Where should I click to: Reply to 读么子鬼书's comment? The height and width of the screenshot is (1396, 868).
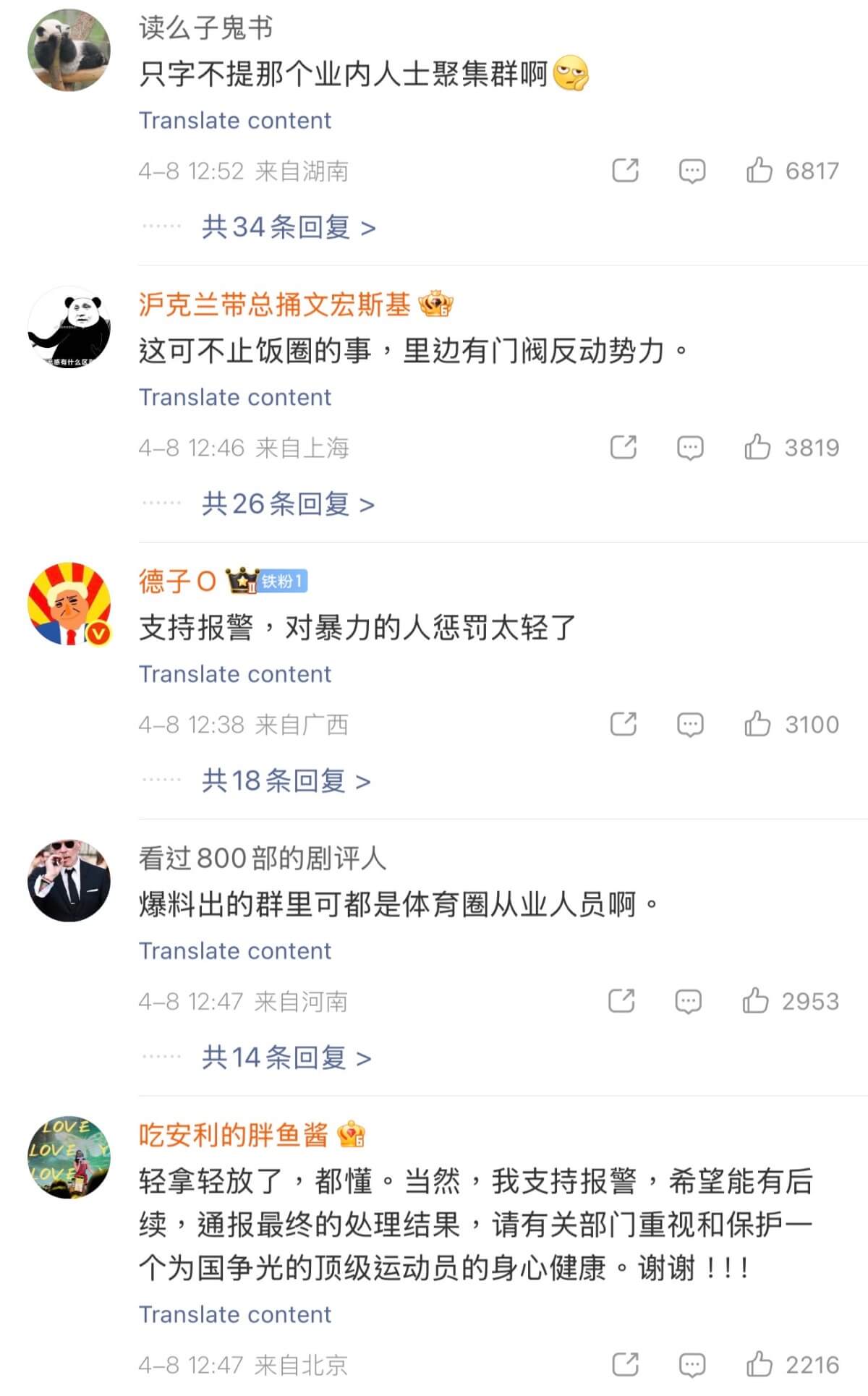tap(692, 171)
